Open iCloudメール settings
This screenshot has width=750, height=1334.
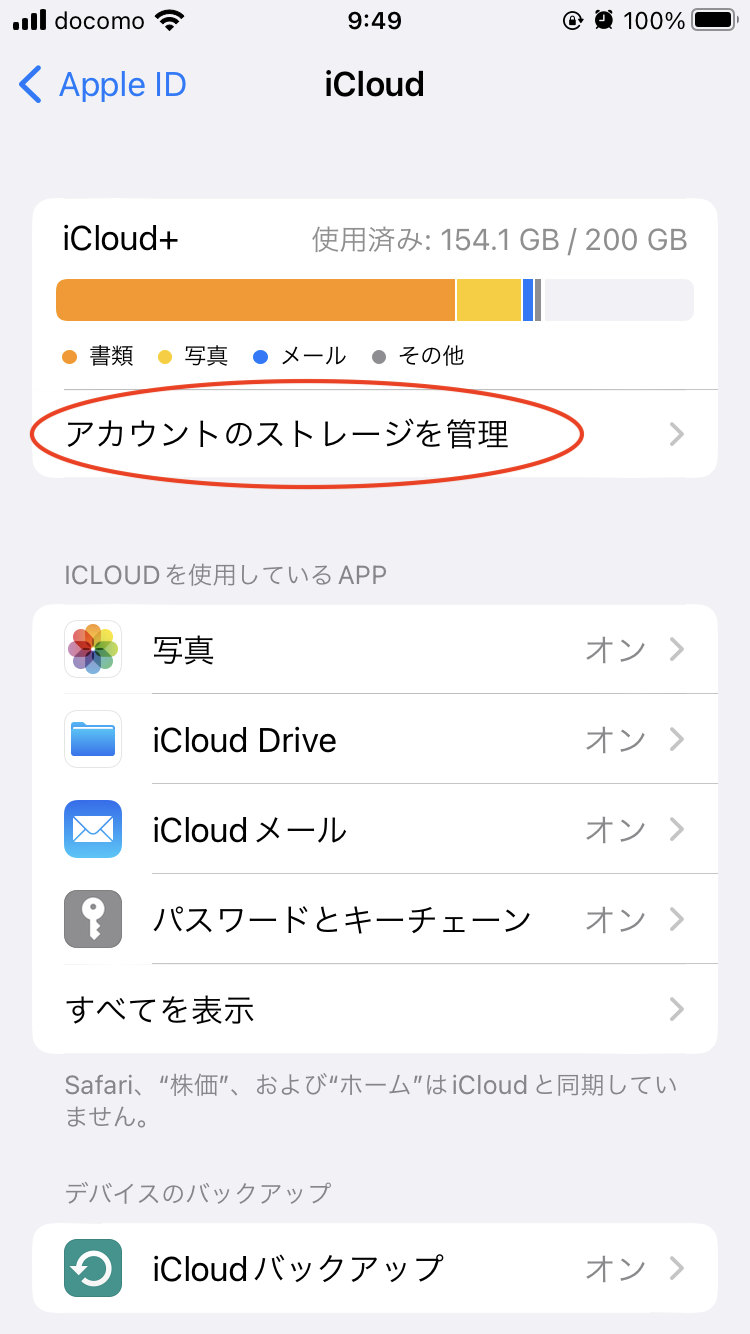pyautogui.click(x=375, y=830)
